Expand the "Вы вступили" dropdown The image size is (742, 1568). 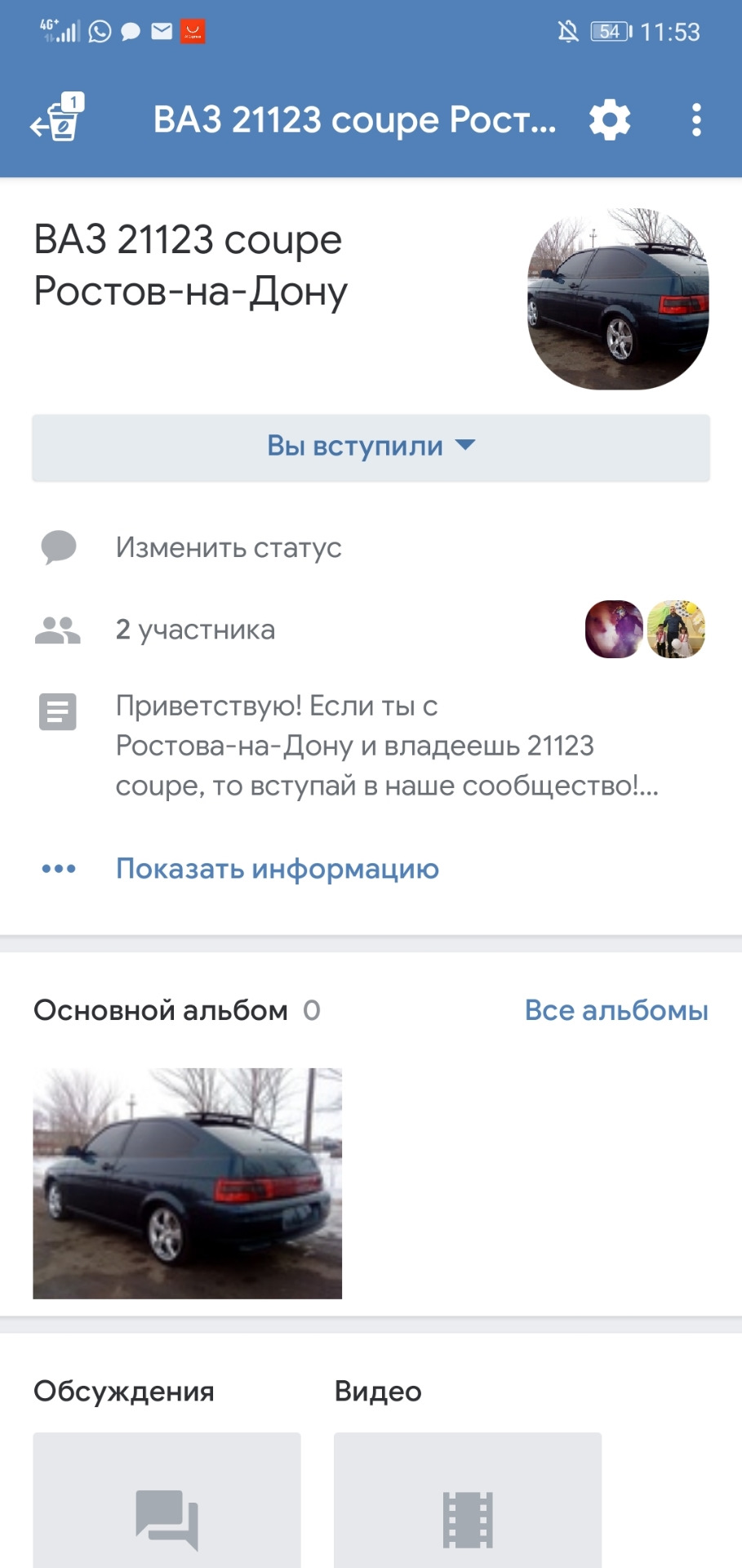tap(371, 447)
